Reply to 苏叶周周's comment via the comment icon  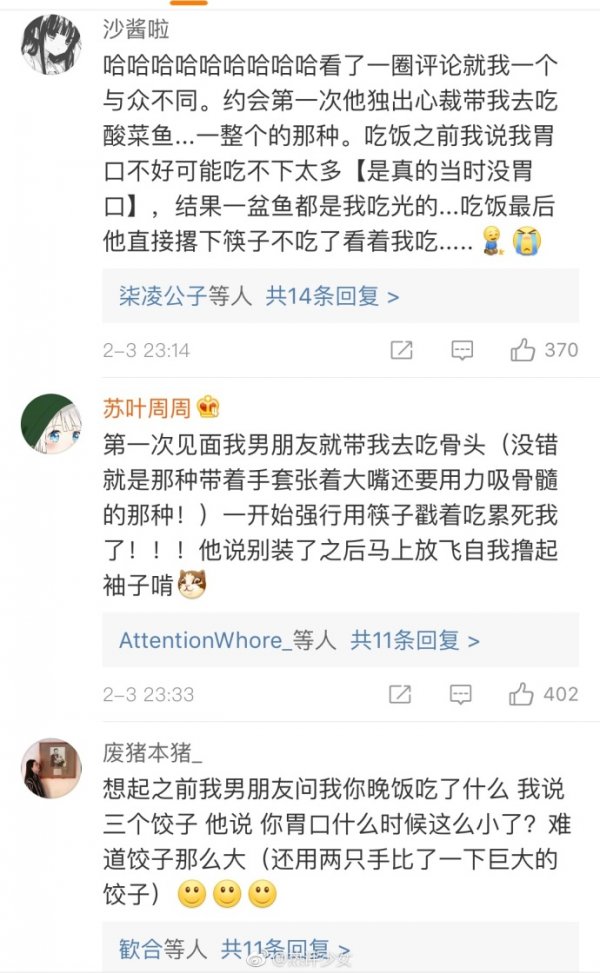tap(461, 694)
